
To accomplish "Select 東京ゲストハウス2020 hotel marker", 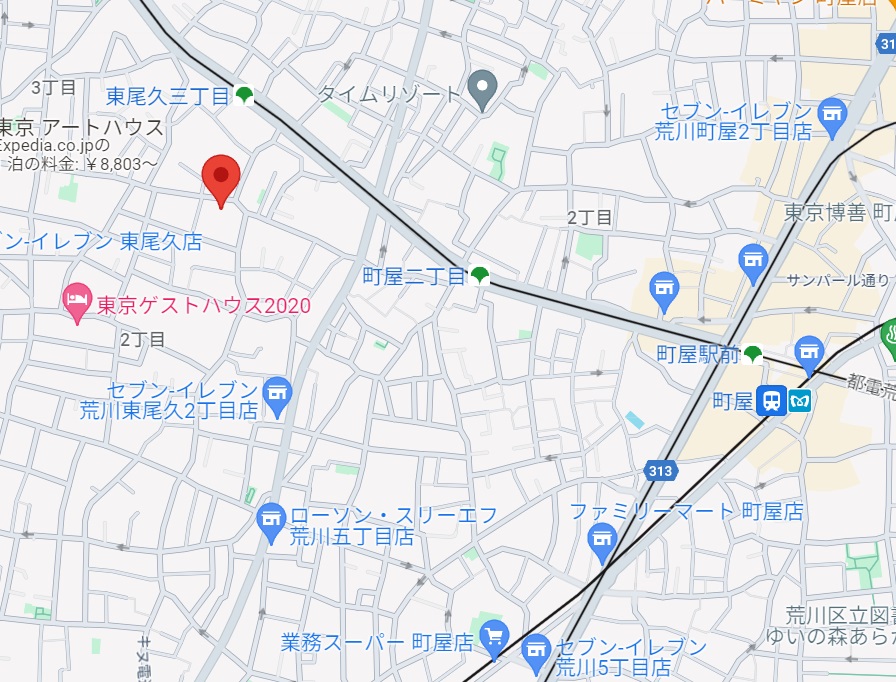I will coord(77,300).
